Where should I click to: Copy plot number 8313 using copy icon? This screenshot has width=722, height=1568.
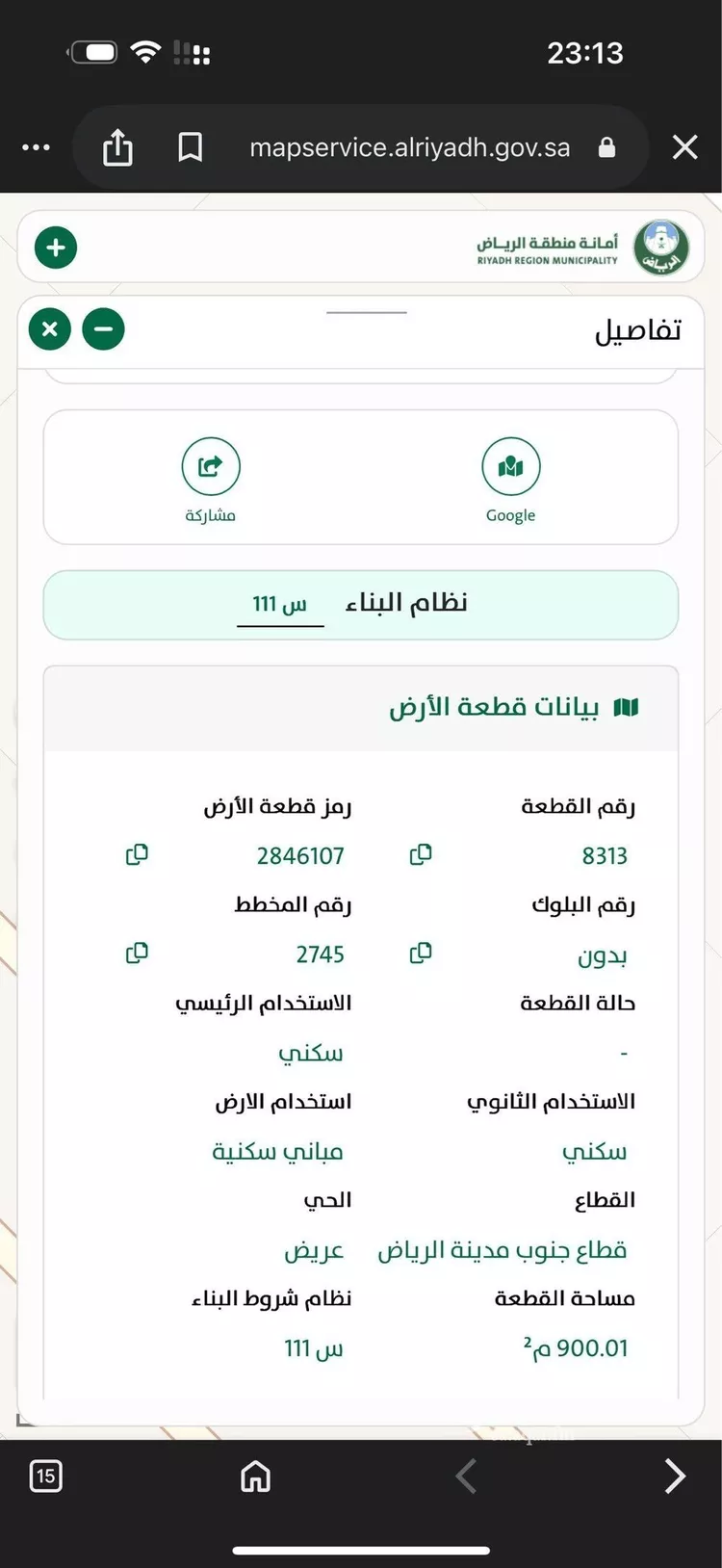point(421,854)
